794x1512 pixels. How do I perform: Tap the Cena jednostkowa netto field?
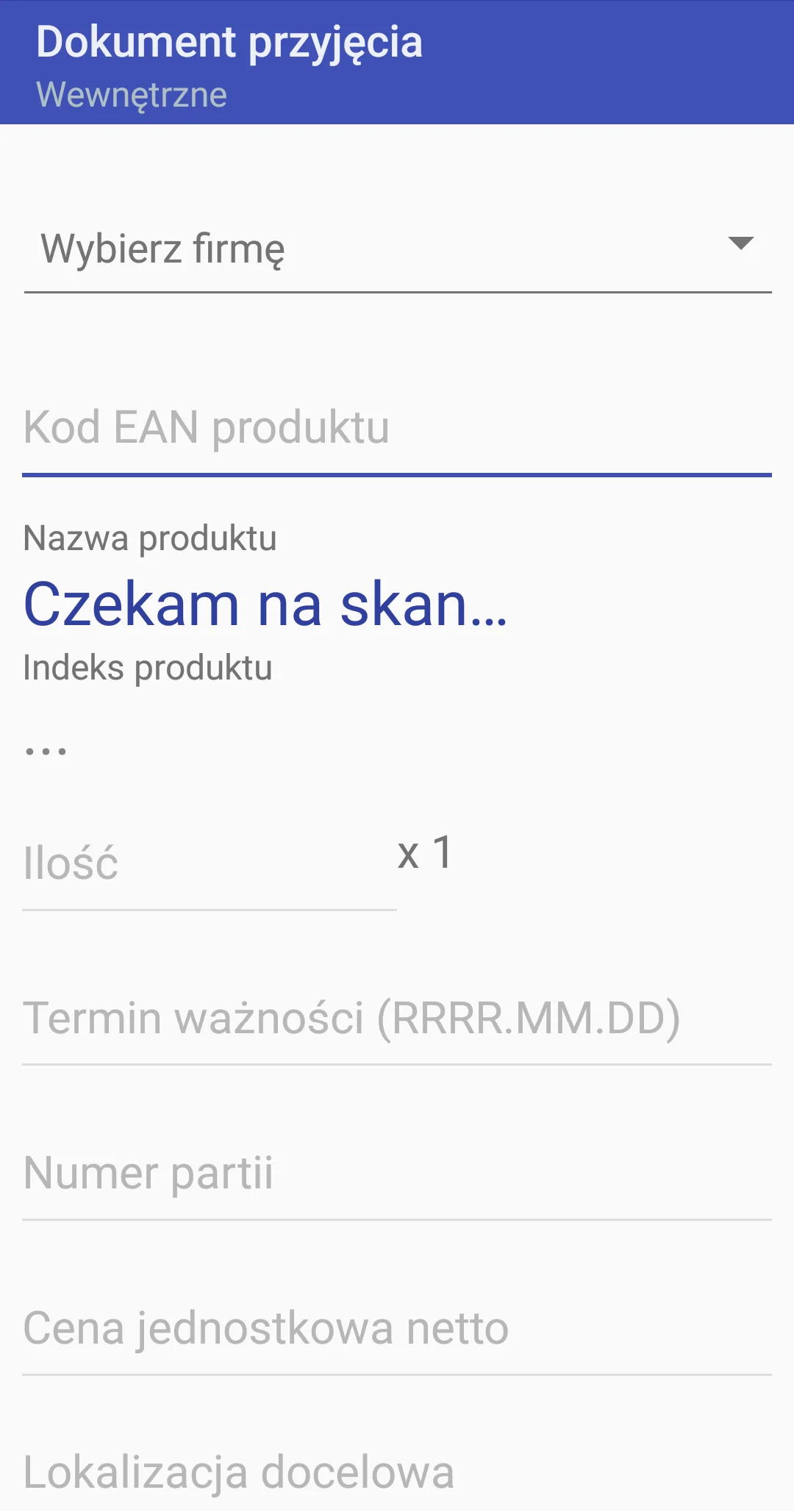coord(397,1329)
